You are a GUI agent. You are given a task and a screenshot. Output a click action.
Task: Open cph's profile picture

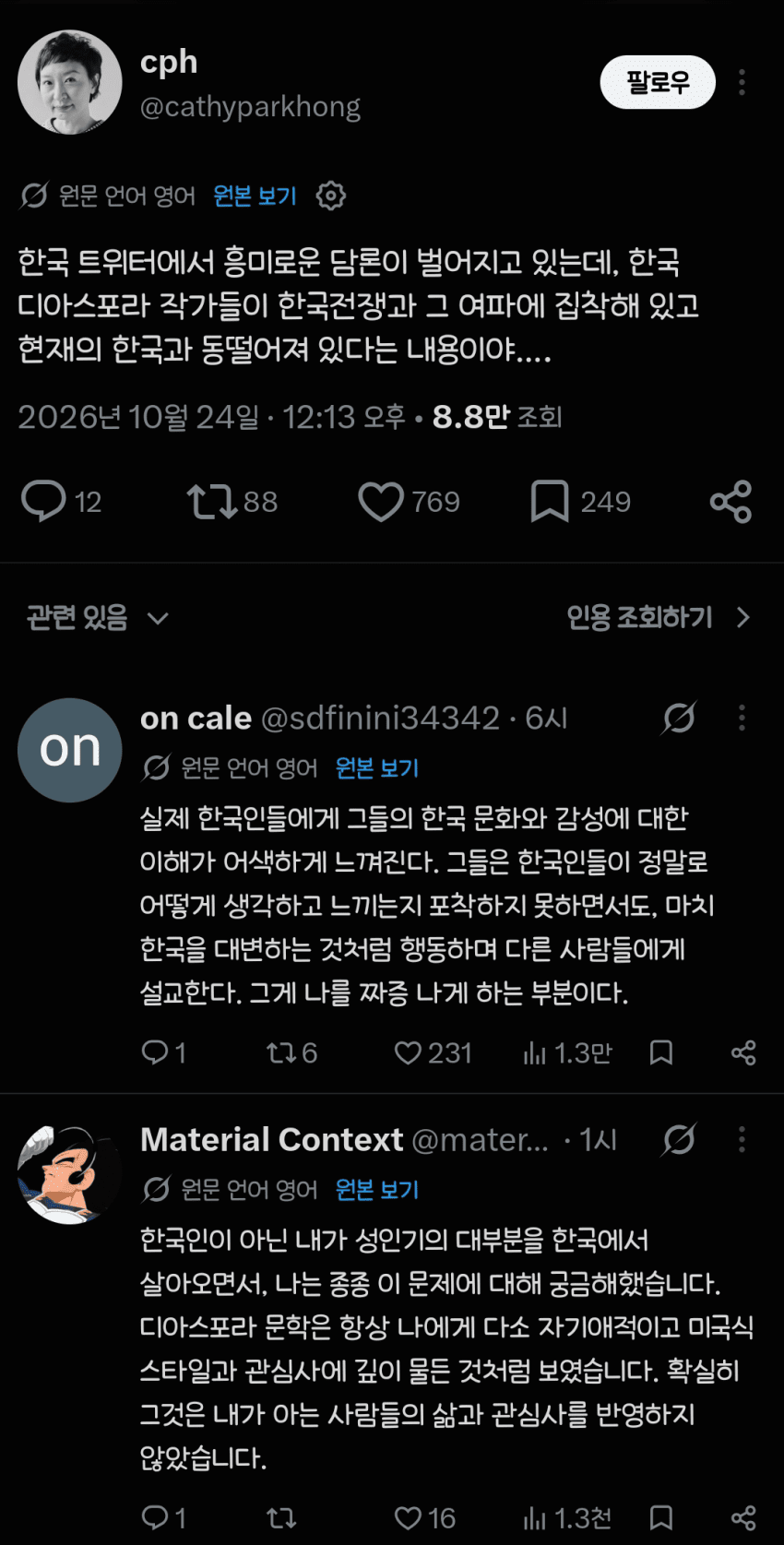(x=70, y=82)
